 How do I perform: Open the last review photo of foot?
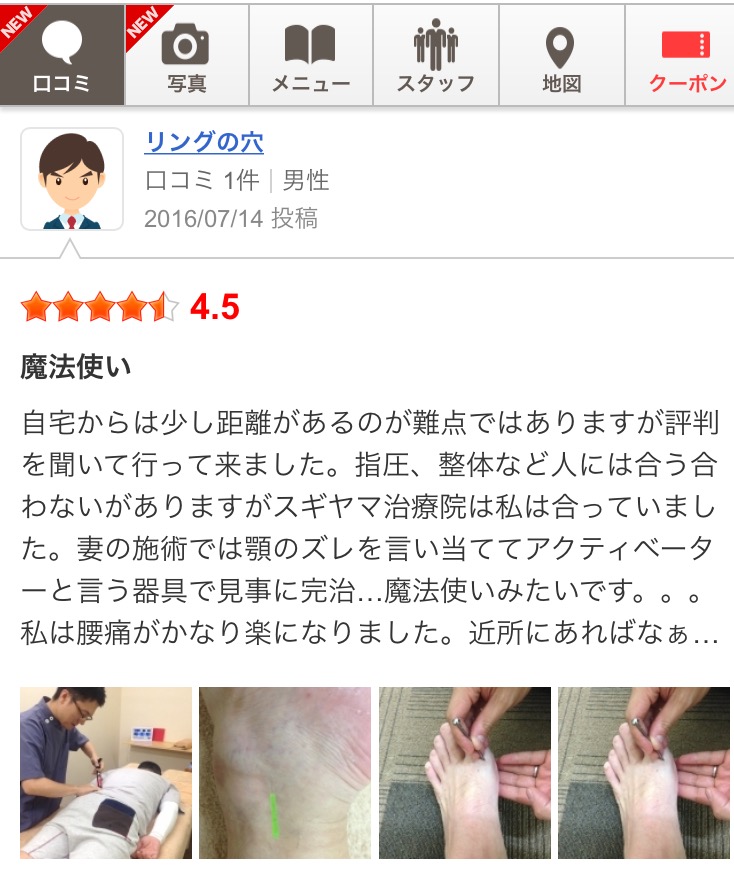coord(644,772)
